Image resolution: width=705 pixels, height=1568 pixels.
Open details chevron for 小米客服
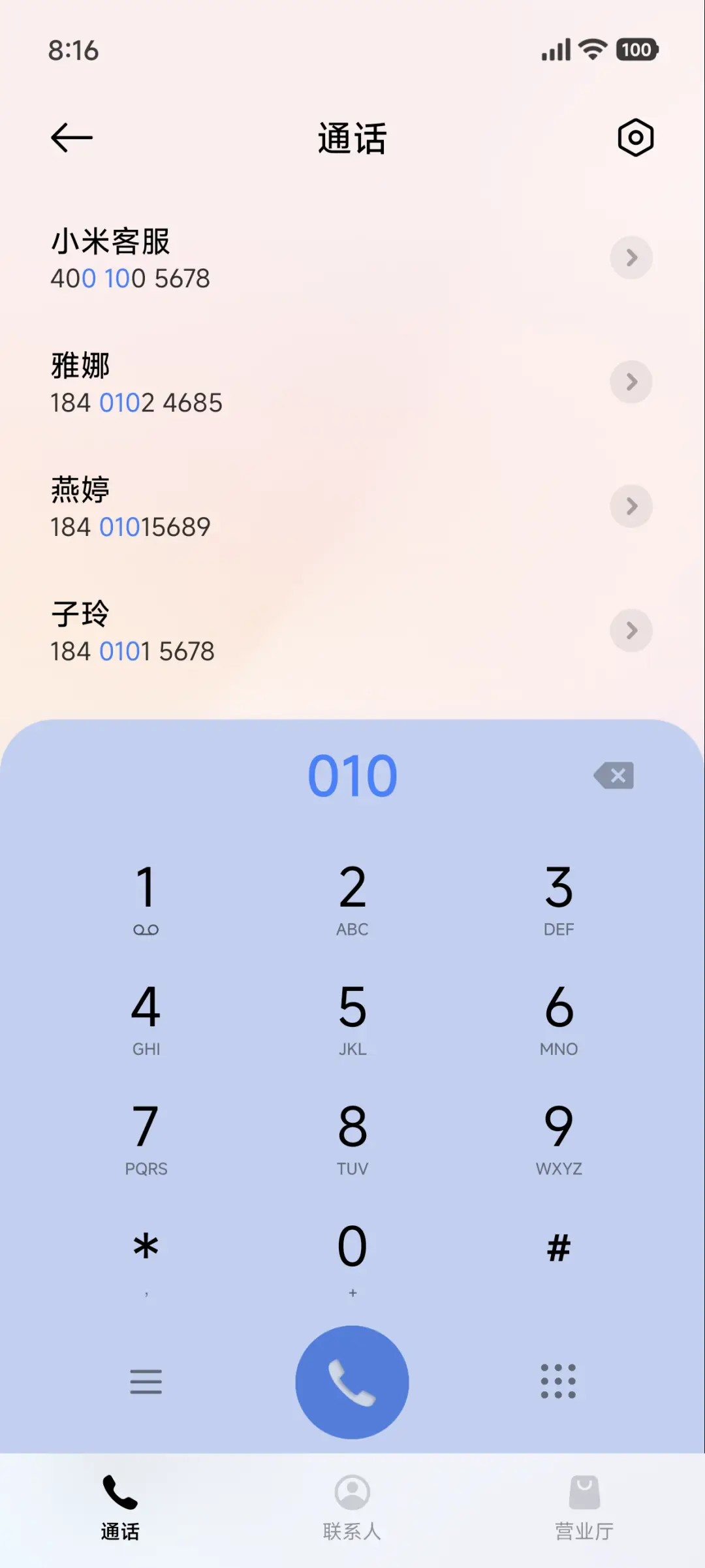pyautogui.click(x=631, y=258)
